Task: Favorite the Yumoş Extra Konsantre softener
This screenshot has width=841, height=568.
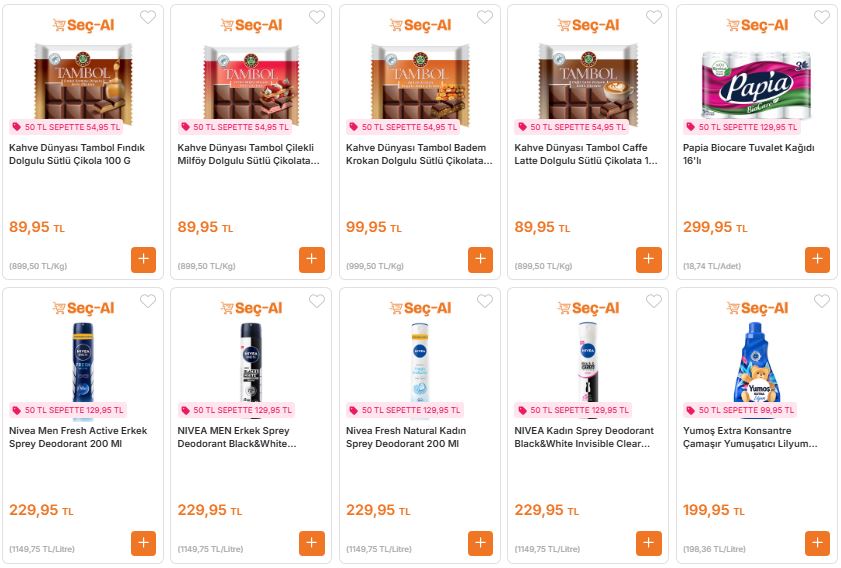Action: [x=822, y=301]
